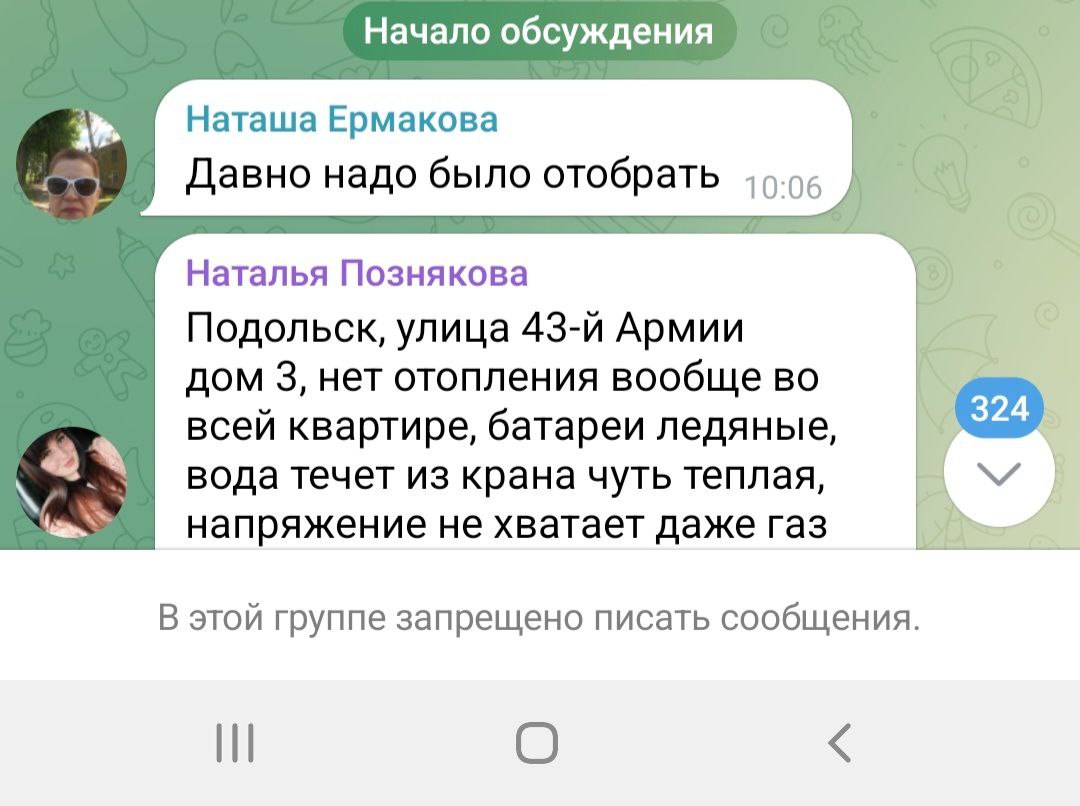The width and height of the screenshot is (1080, 806).
Task: Tap sender name Наталья Познякова
Action: 357,273
